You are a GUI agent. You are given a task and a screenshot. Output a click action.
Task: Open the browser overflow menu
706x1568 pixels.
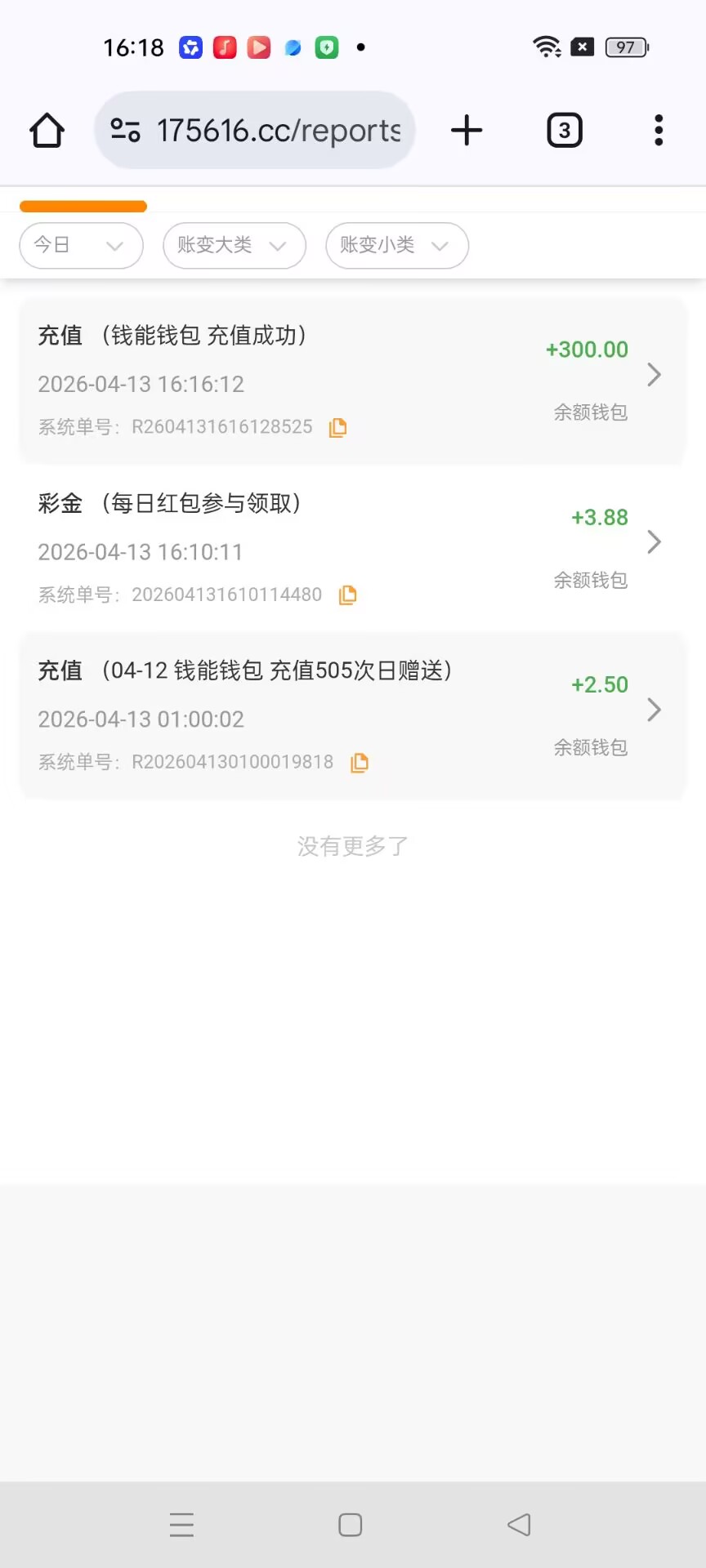coord(659,131)
